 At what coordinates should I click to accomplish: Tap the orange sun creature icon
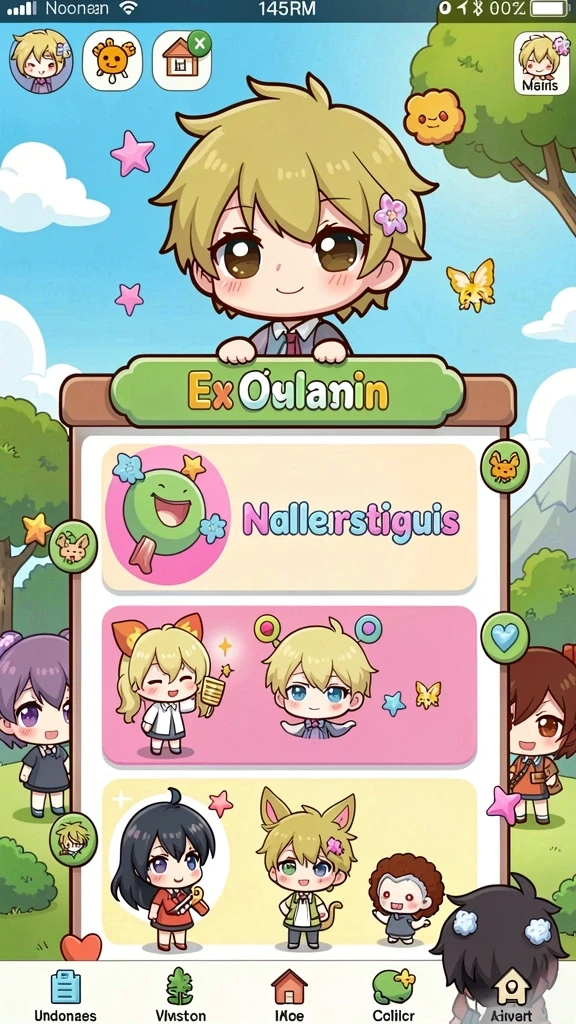pyautogui.click(x=112, y=60)
